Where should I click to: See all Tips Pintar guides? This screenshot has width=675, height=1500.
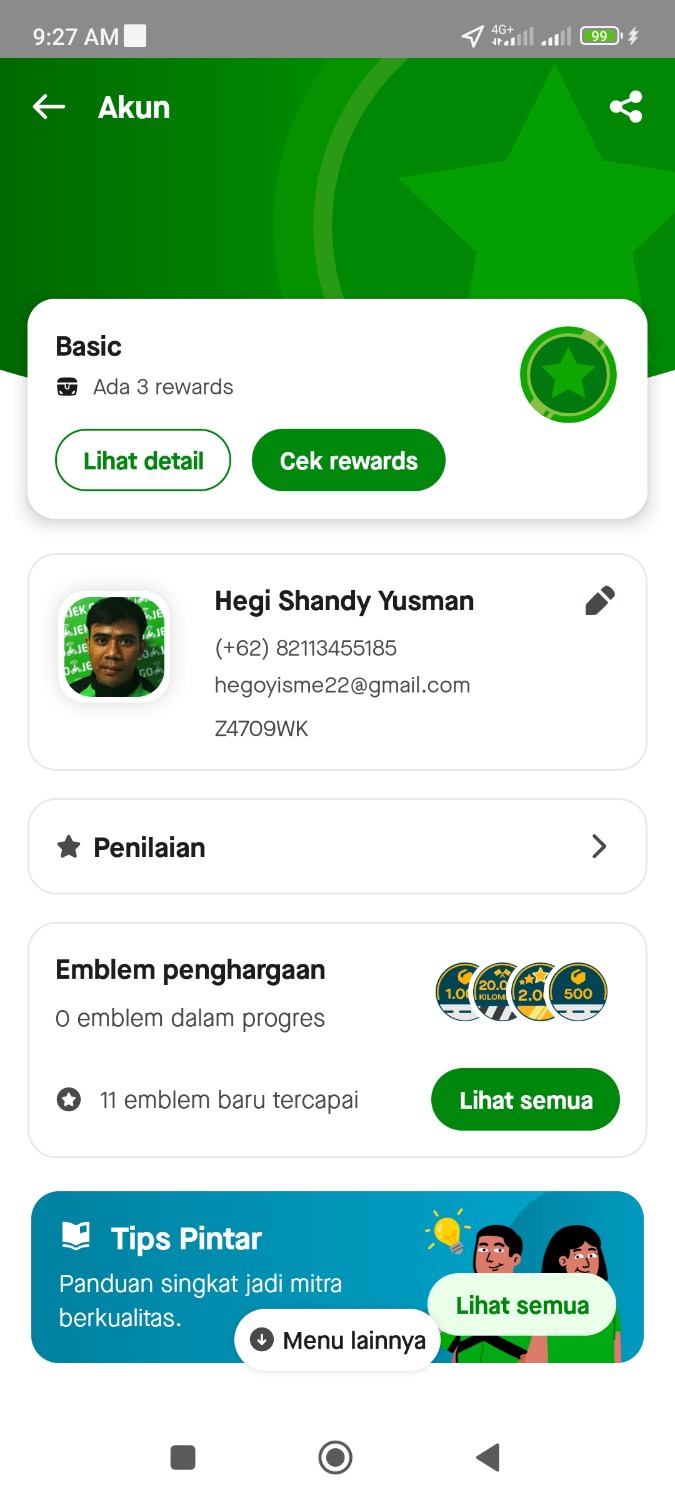coord(522,1305)
